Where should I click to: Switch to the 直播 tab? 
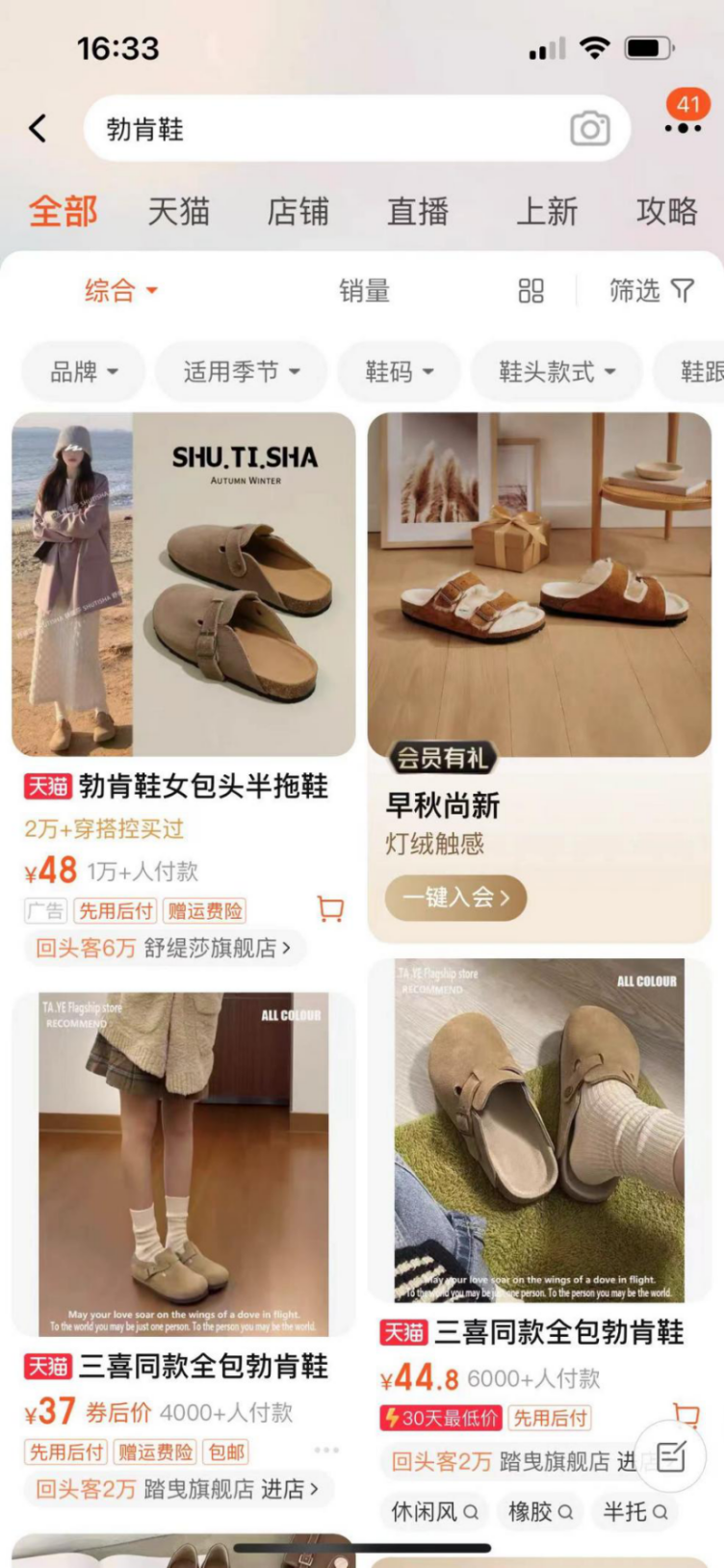418,211
